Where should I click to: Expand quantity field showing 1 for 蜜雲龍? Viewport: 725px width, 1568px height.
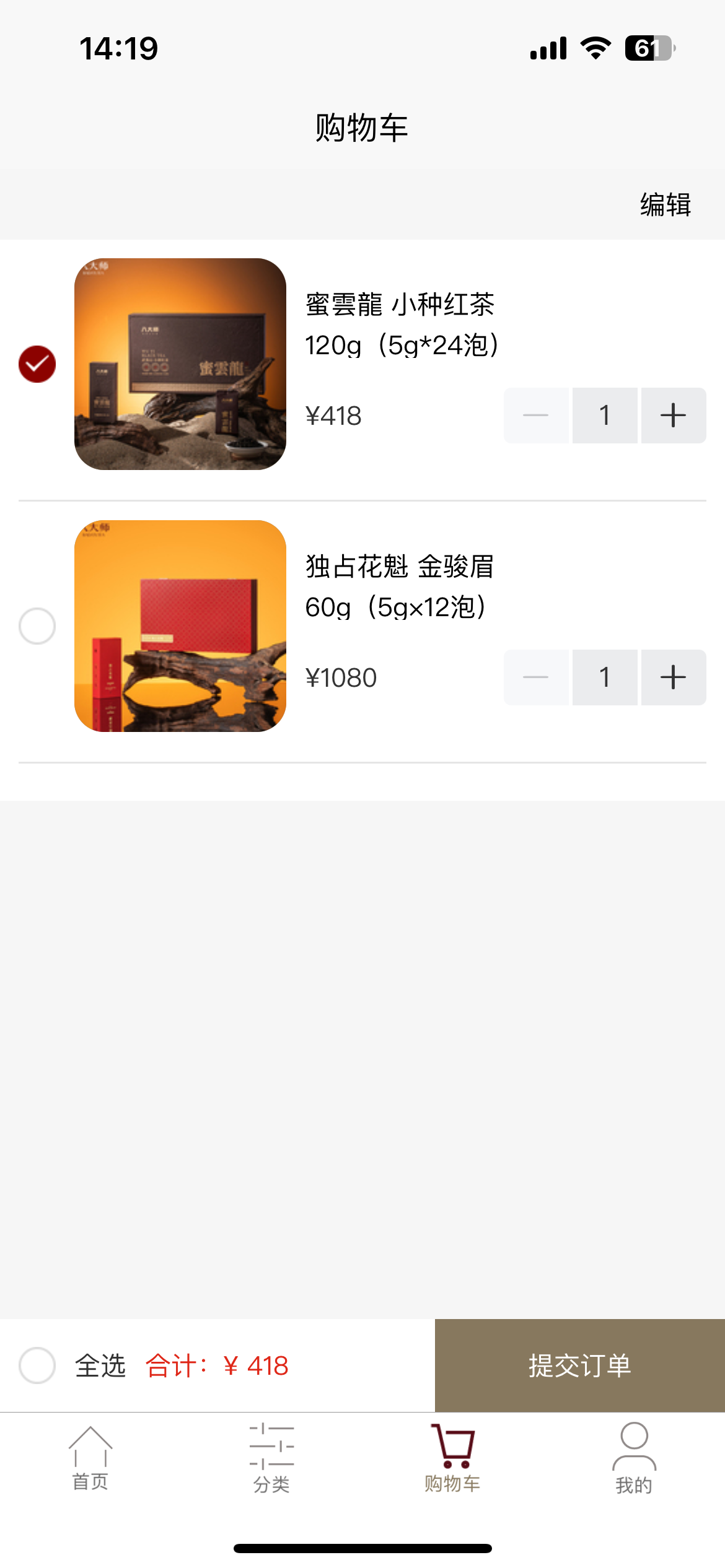click(x=605, y=415)
